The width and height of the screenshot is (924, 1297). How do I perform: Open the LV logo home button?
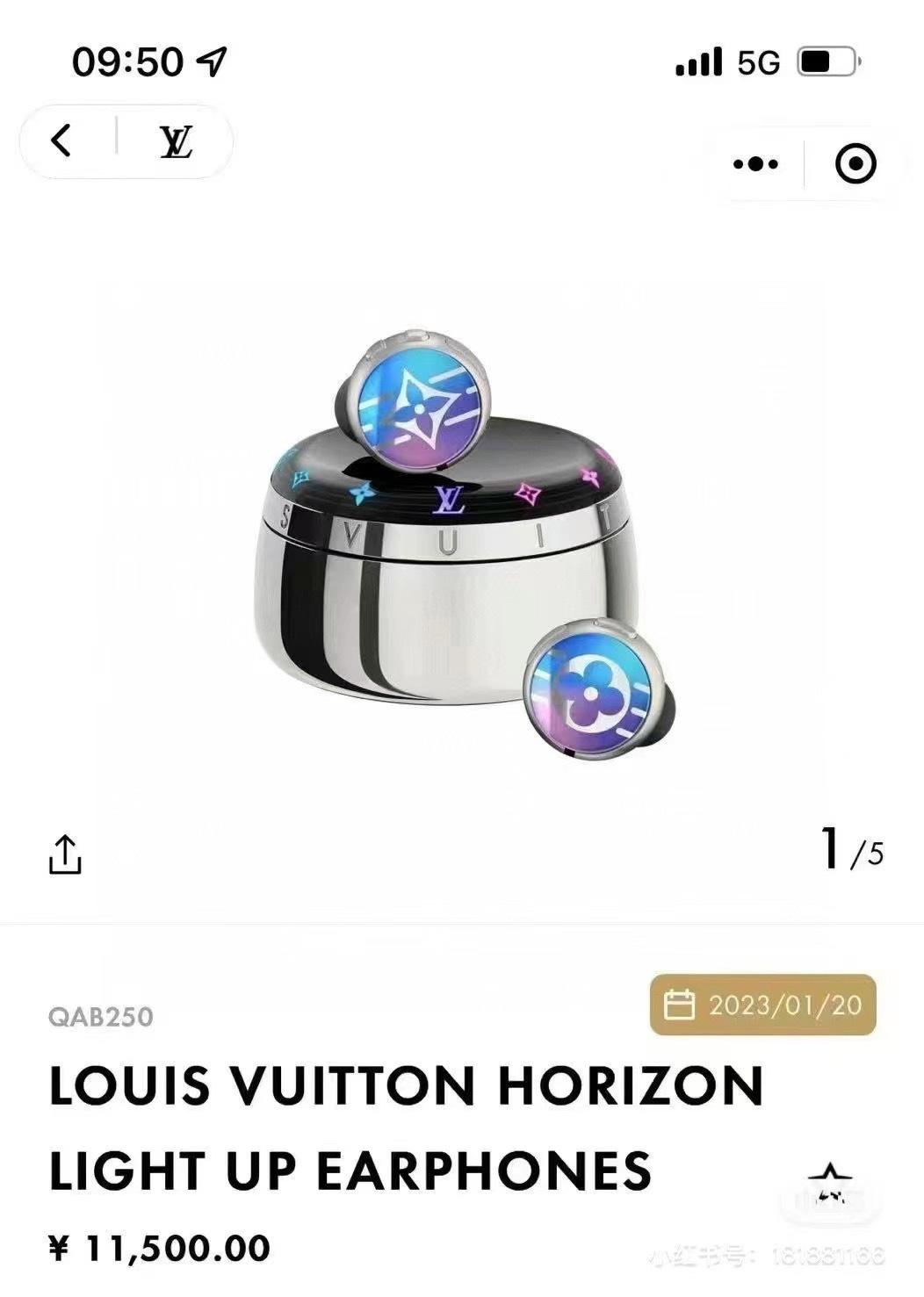coord(176,141)
